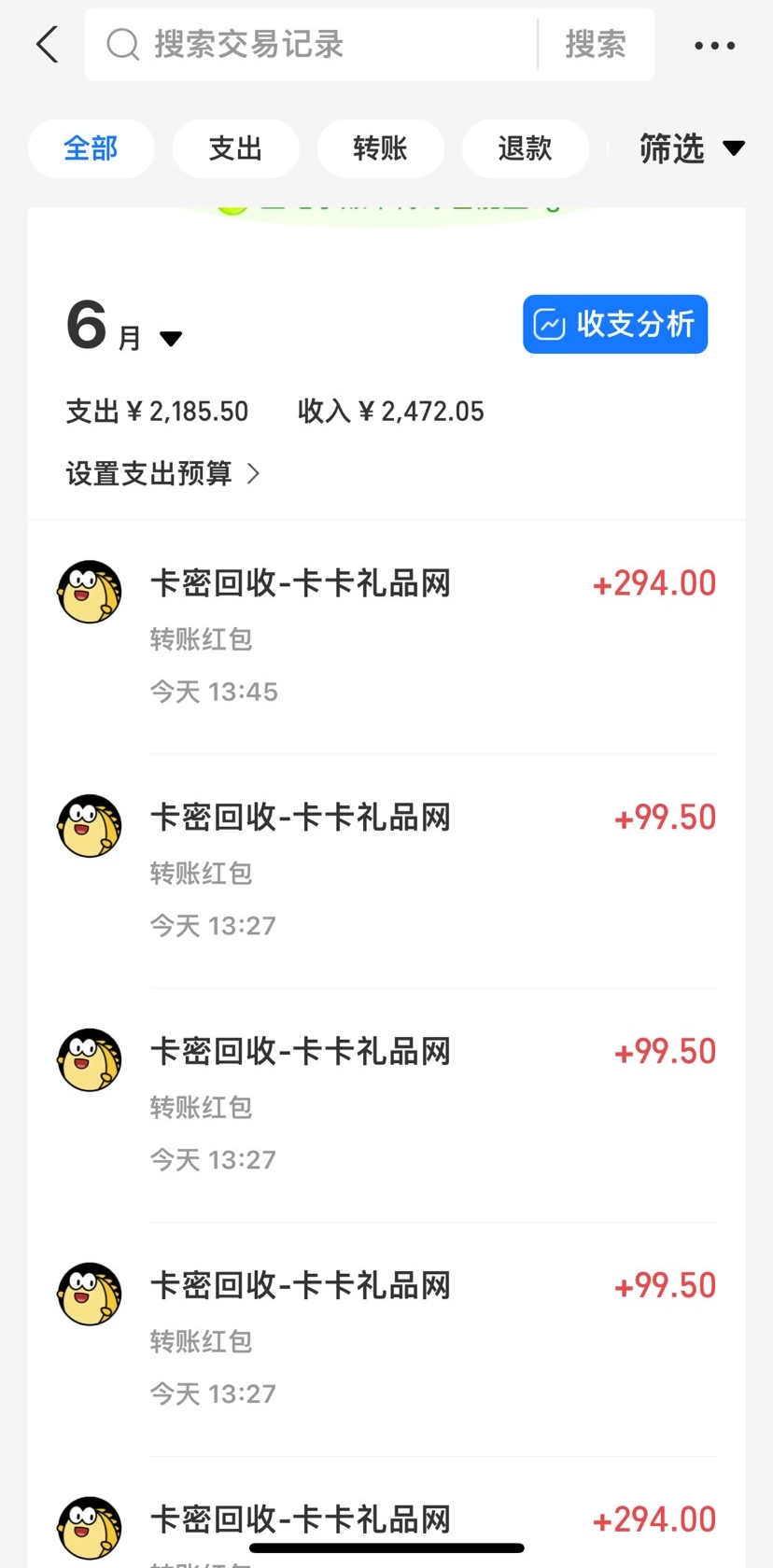
Task: Select the 支出 filter chip
Action: (x=235, y=147)
